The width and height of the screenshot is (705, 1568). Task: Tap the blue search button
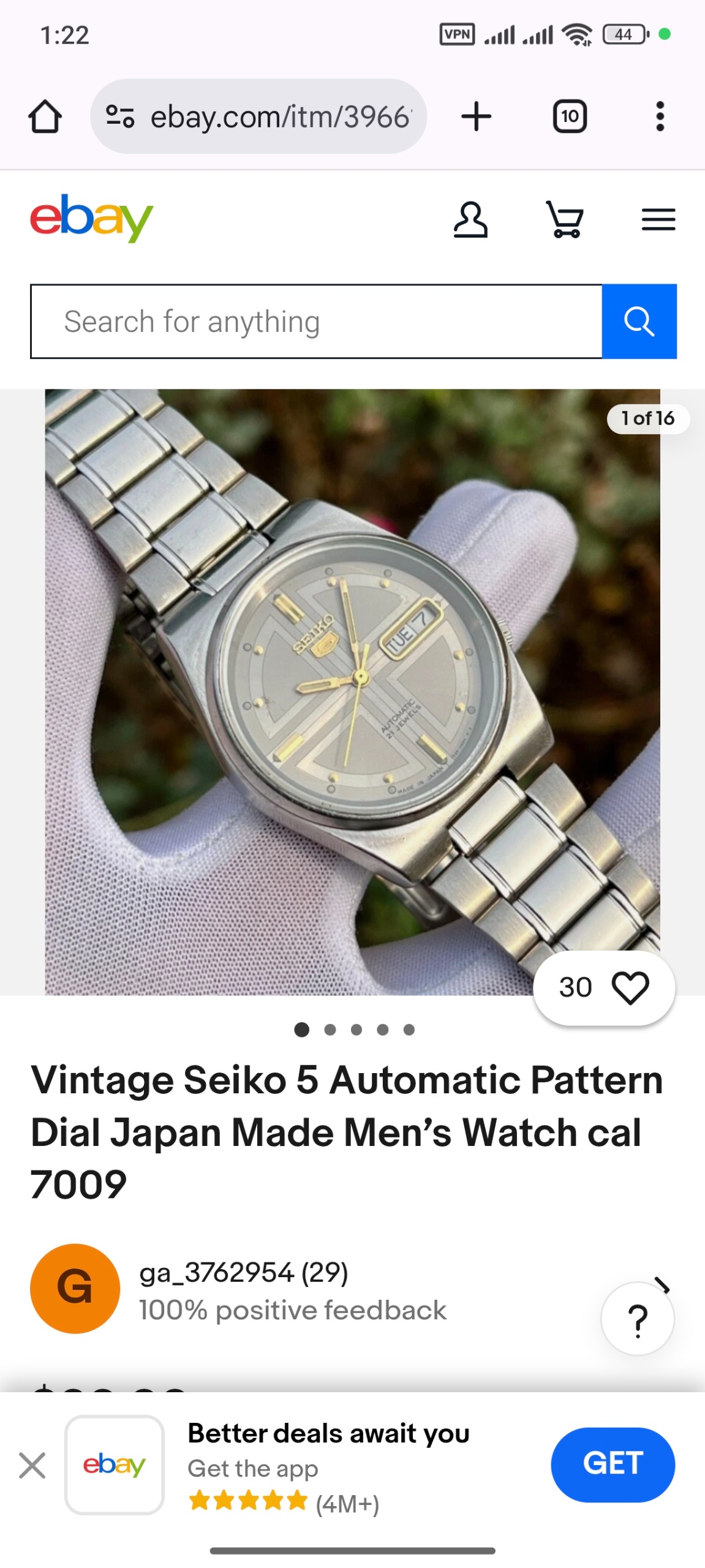click(639, 322)
